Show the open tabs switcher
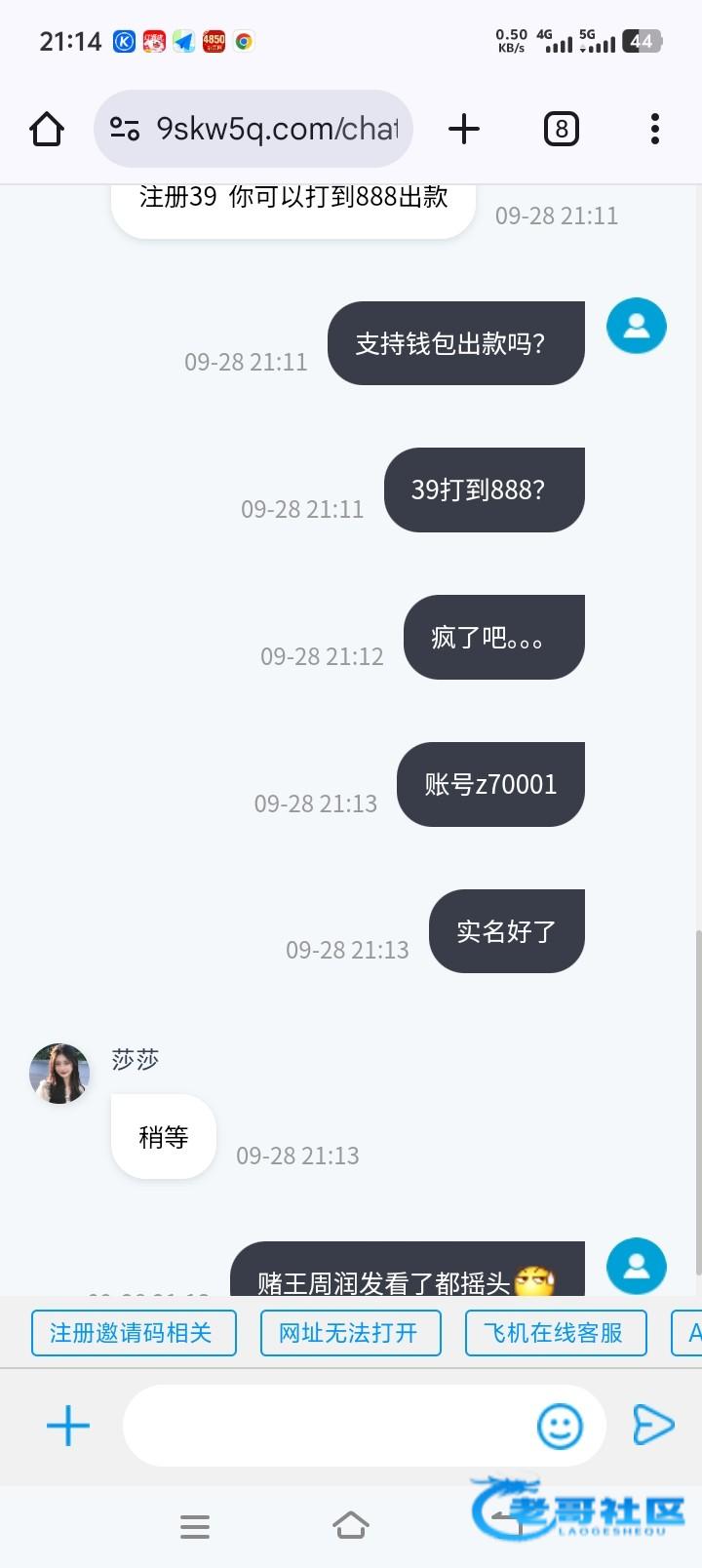This screenshot has width=702, height=1568. pos(561,129)
